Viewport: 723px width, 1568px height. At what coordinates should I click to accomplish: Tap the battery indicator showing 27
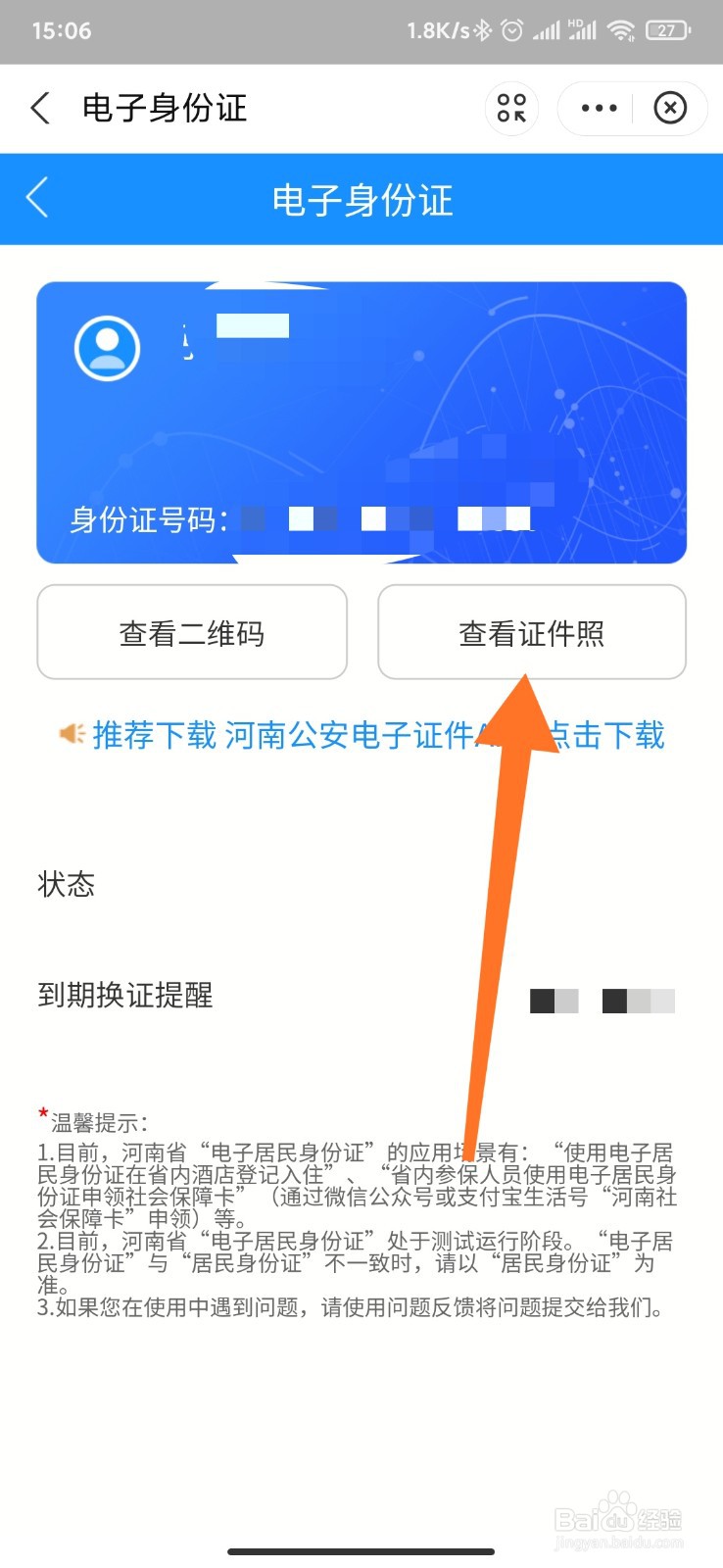pyautogui.click(x=667, y=29)
